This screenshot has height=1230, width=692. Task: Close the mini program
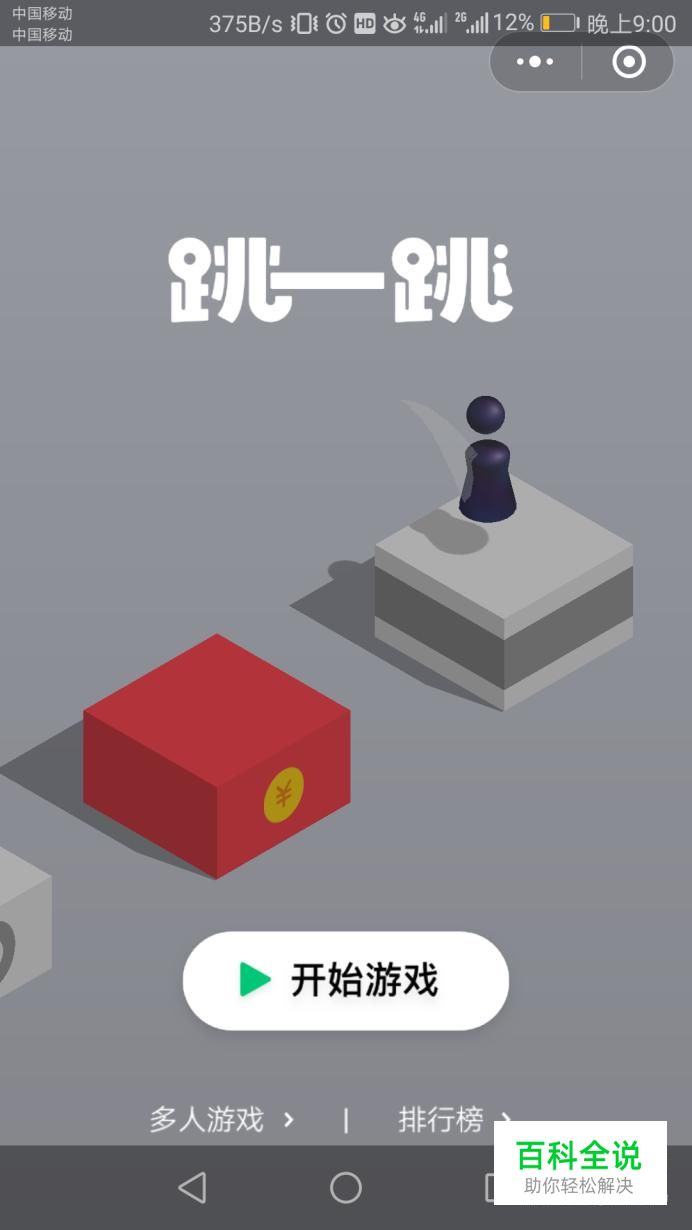point(628,62)
